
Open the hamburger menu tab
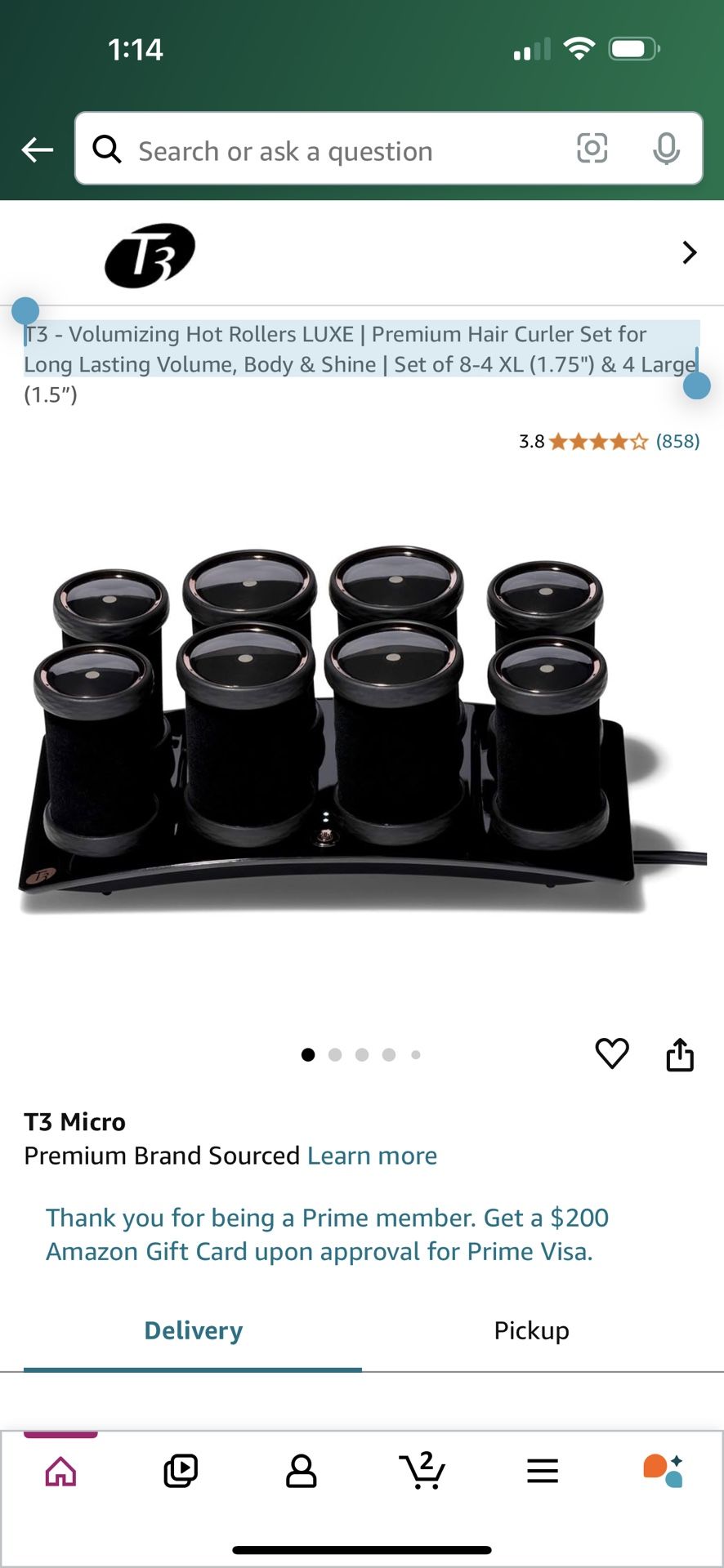click(x=543, y=1472)
